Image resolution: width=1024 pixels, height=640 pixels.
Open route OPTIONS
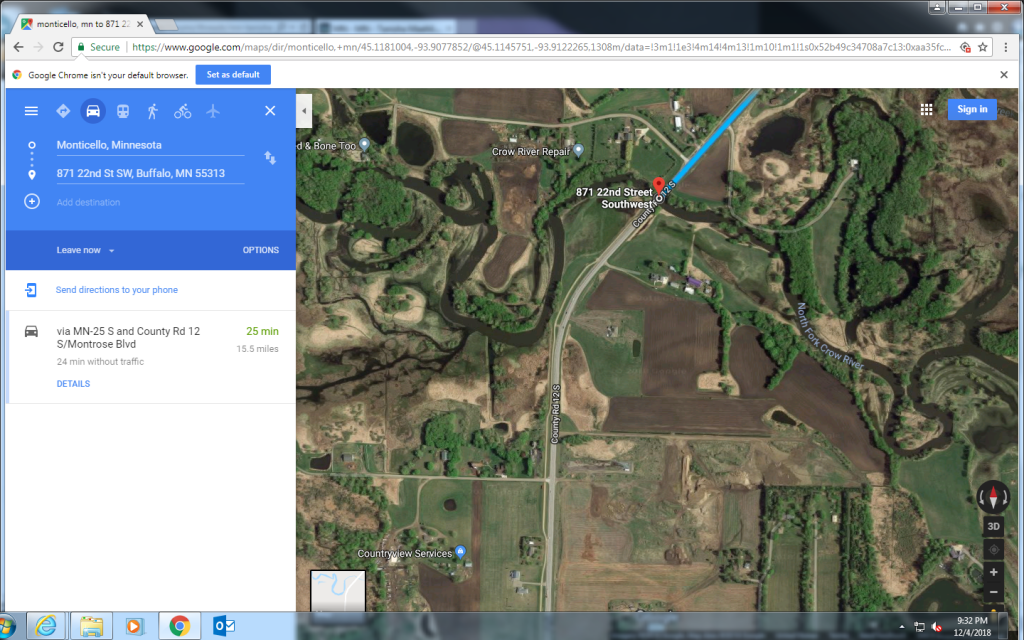[261, 250]
